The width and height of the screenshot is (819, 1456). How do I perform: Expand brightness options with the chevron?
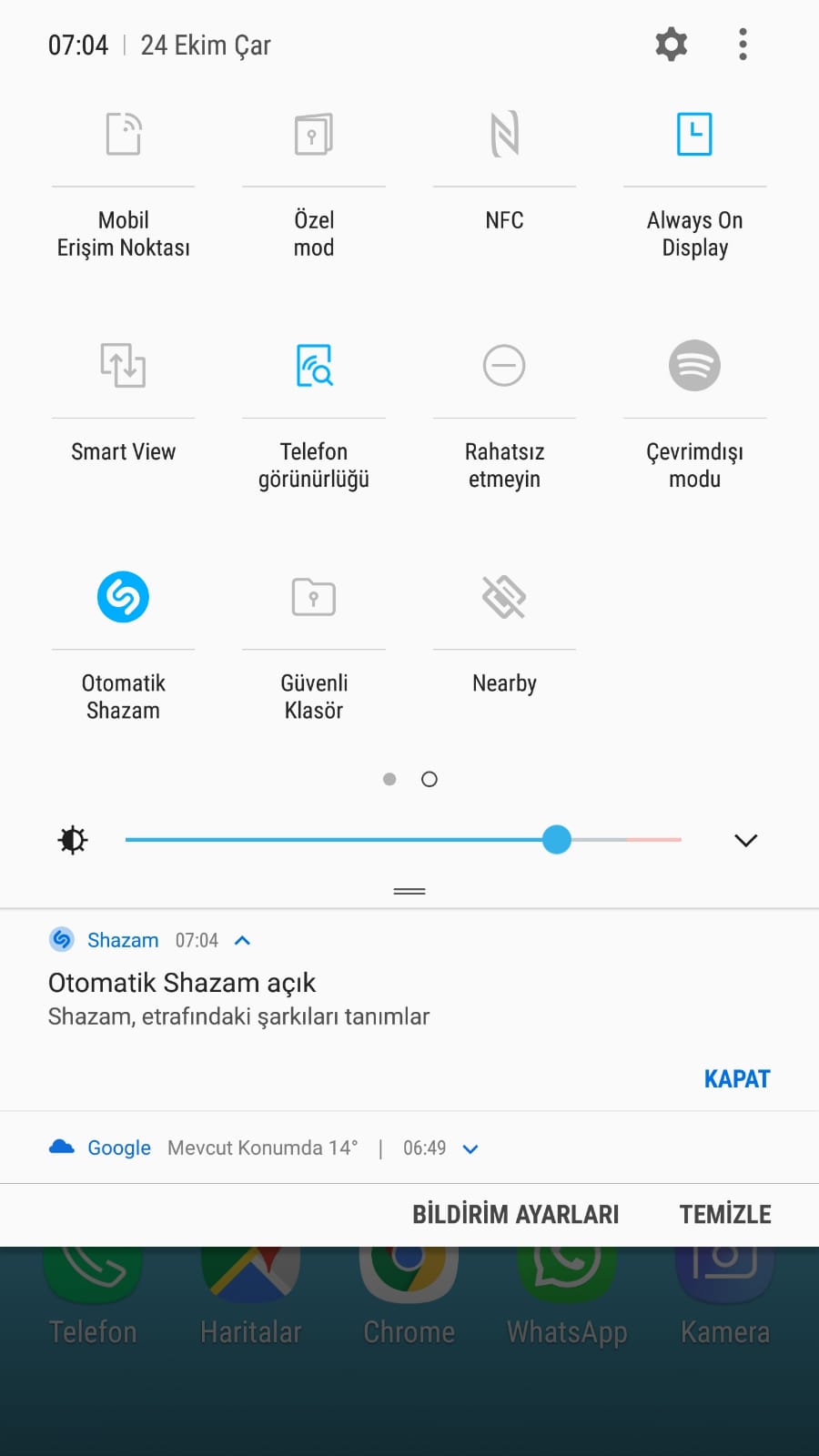tap(746, 840)
